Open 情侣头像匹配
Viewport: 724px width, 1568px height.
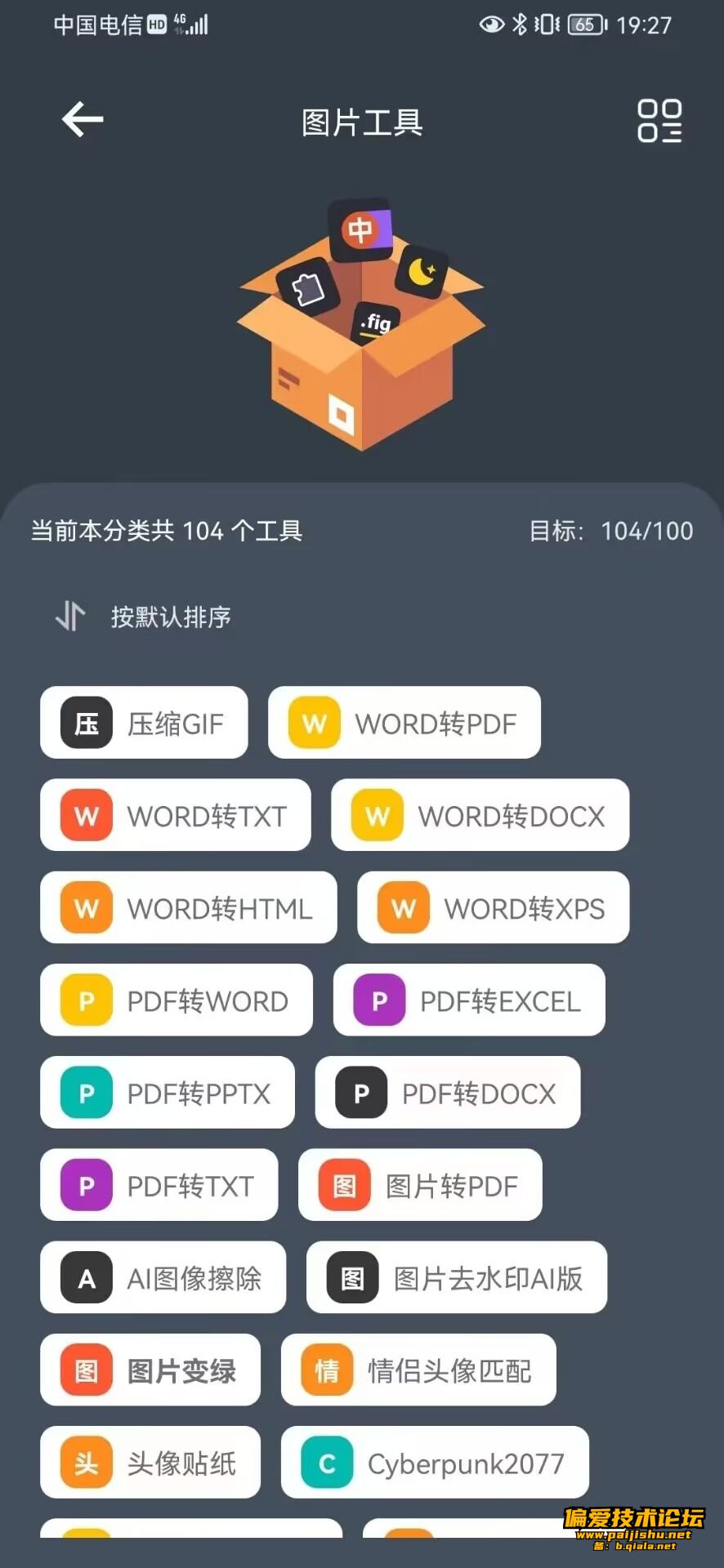(x=418, y=1370)
